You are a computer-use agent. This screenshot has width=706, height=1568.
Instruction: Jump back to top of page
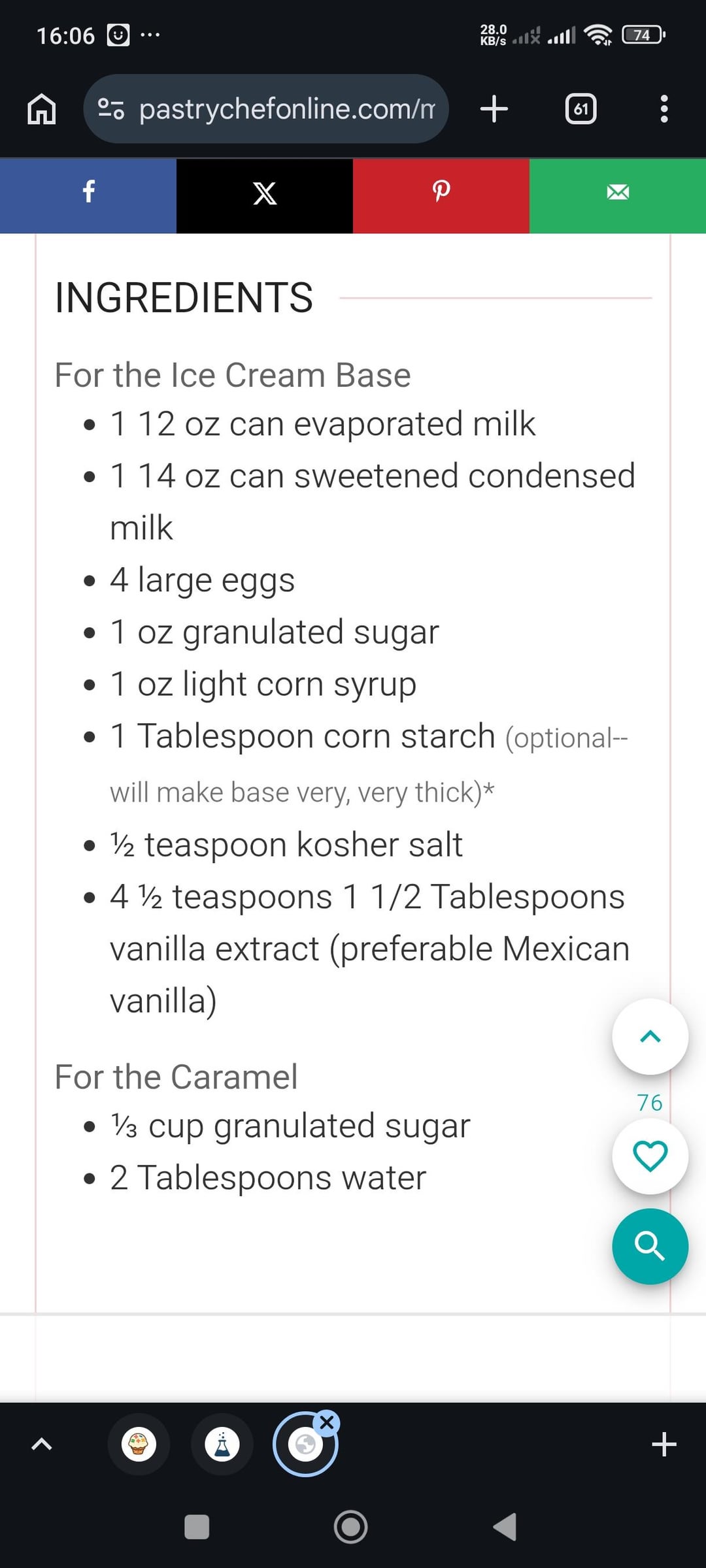[x=650, y=1036]
